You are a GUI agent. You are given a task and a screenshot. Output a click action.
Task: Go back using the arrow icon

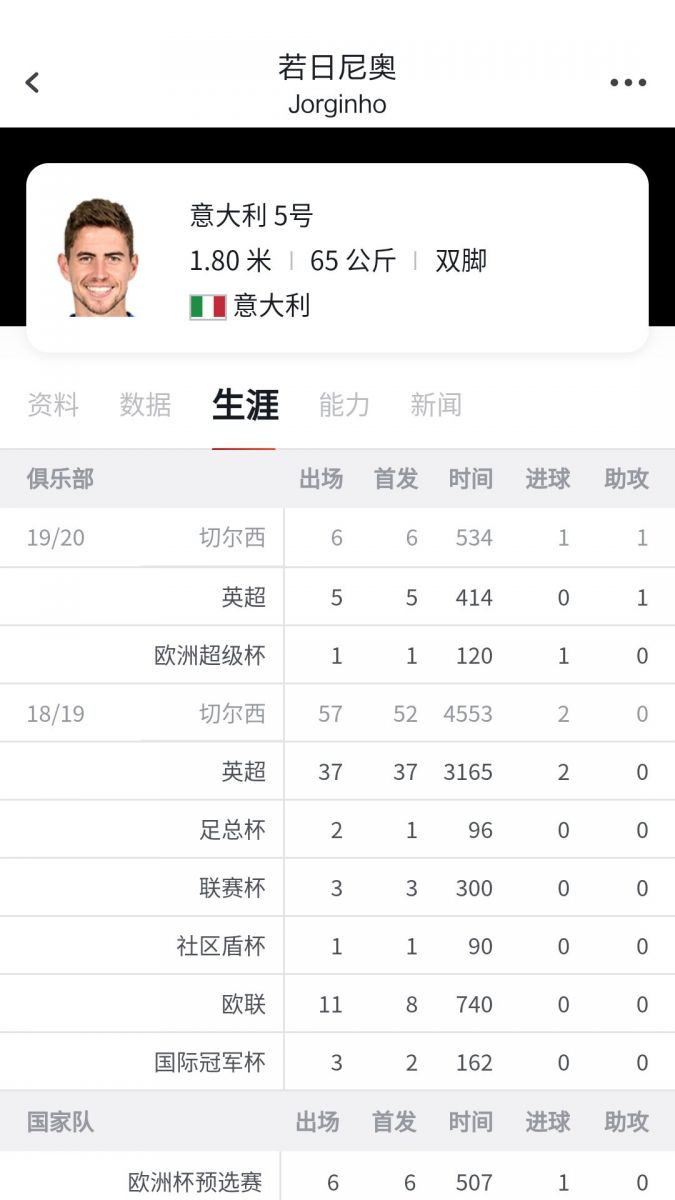click(x=33, y=82)
